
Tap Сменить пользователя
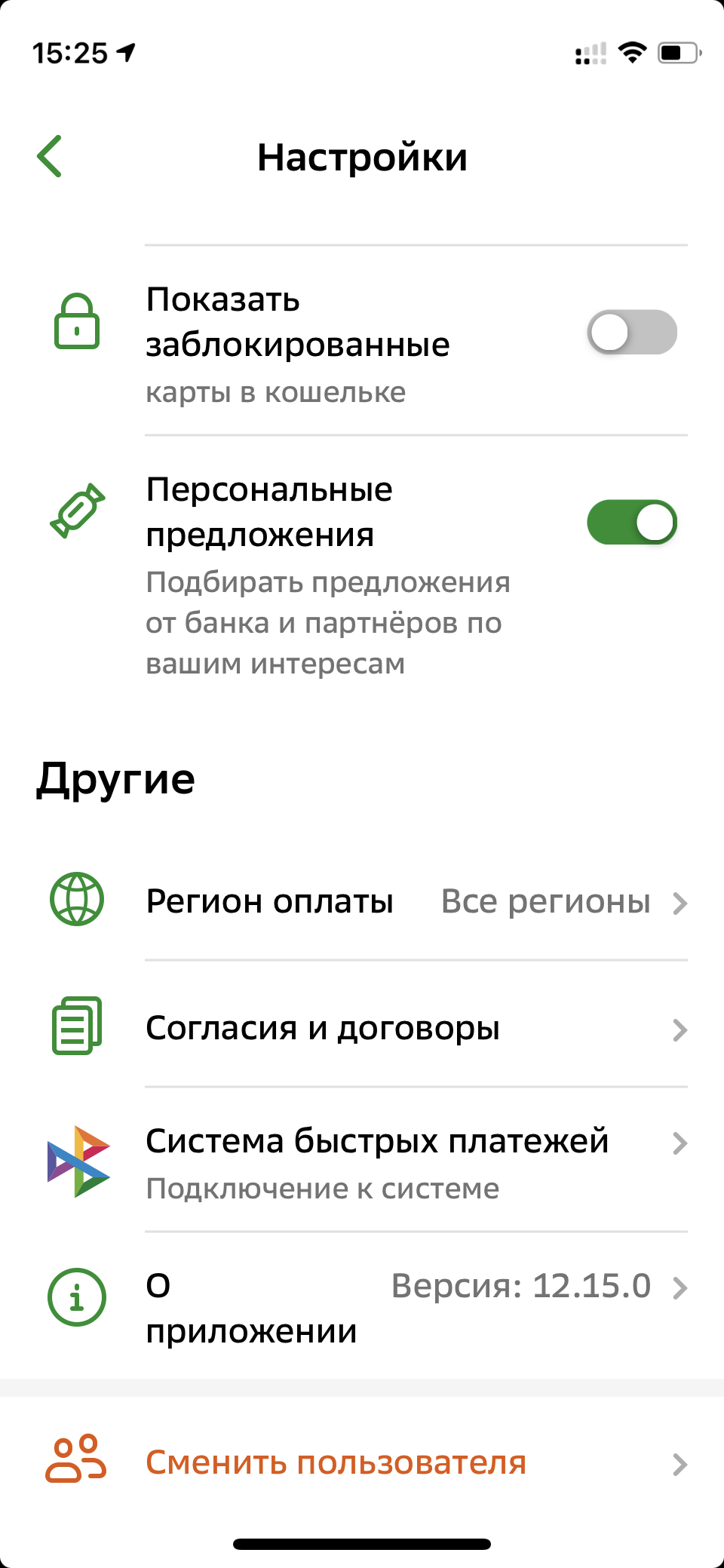pos(362,1462)
